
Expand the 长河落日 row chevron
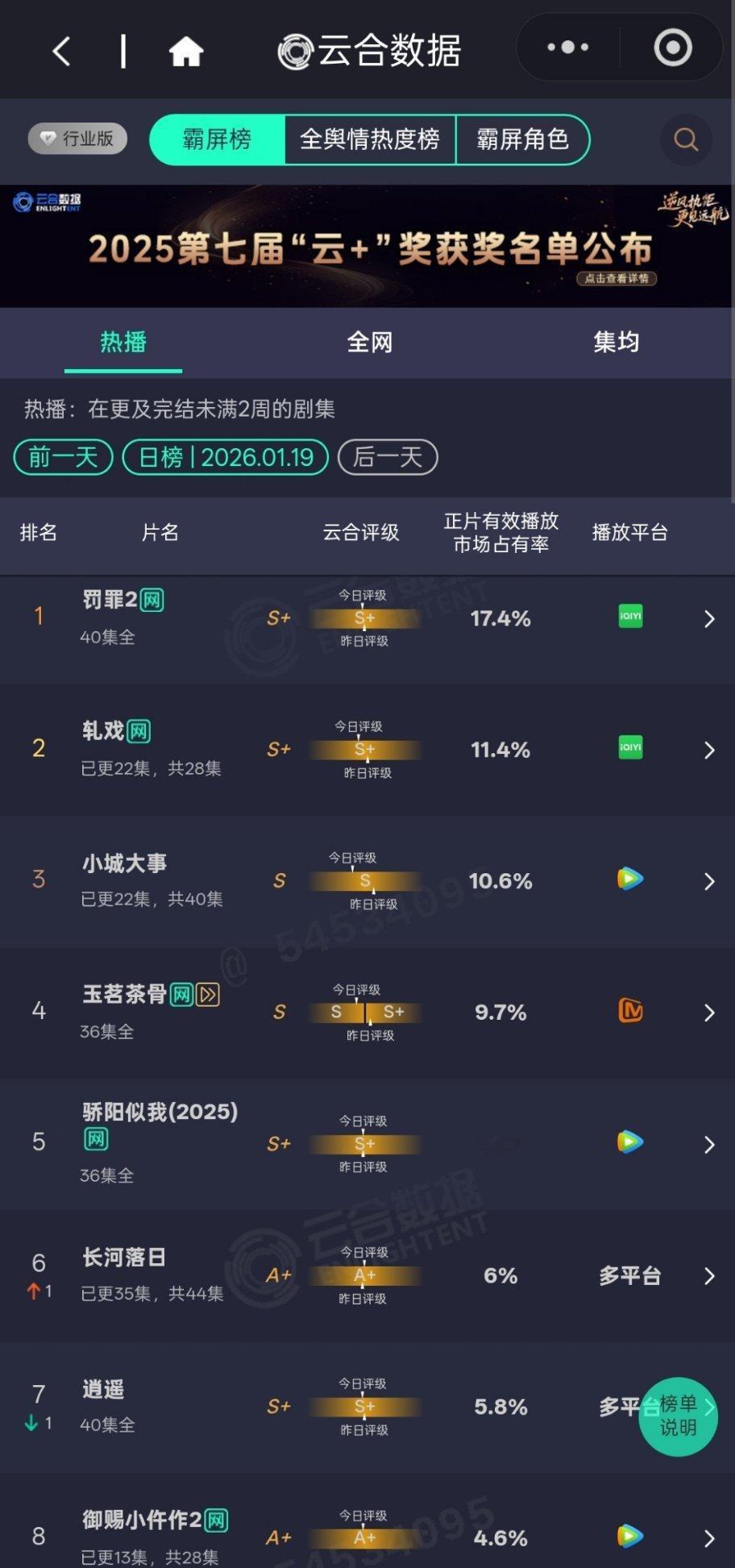pyautogui.click(x=709, y=1275)
